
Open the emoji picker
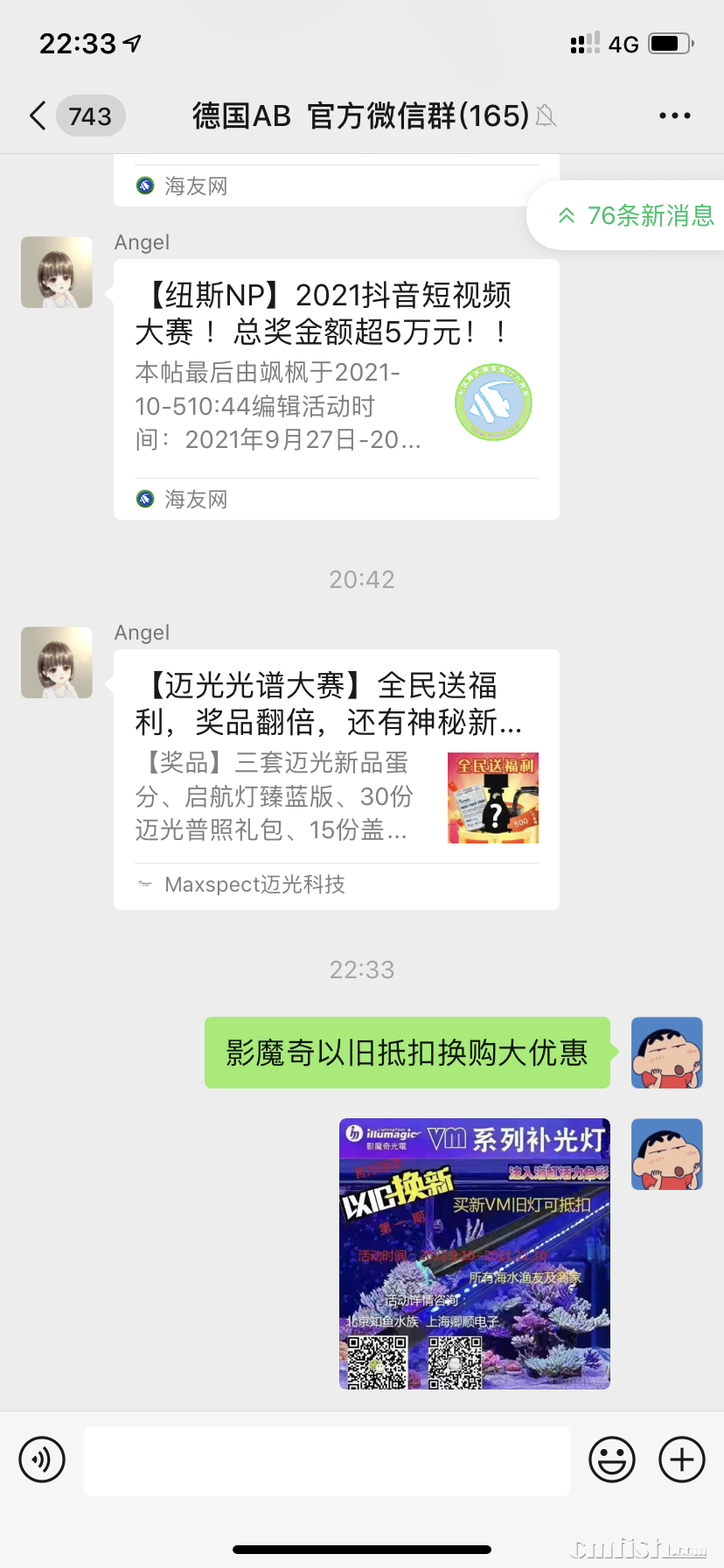point(613,1459)
